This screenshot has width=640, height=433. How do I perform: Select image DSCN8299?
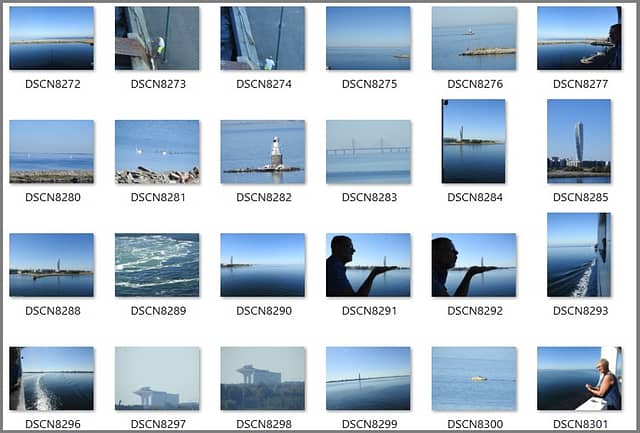368,378
